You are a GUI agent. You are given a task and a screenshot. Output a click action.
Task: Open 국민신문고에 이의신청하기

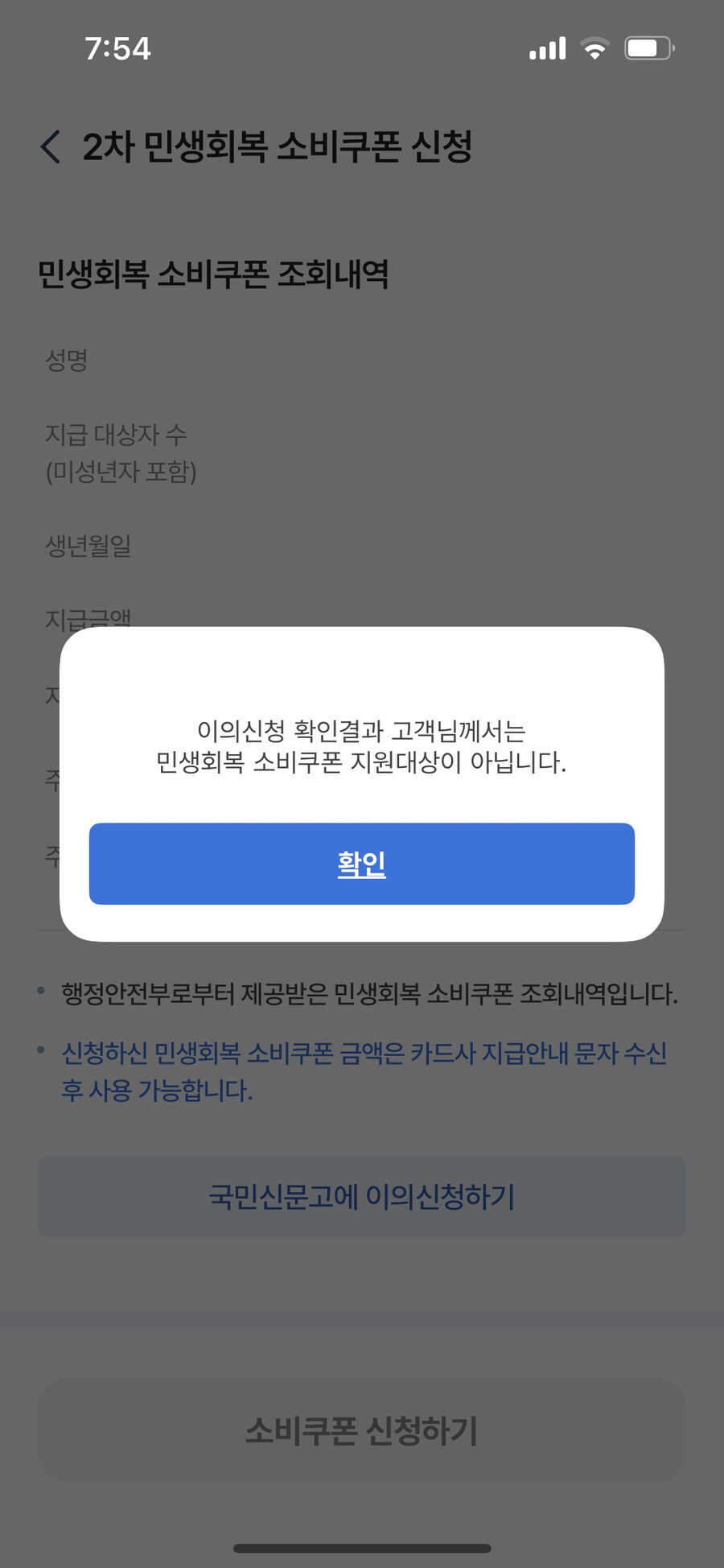(x=361, y=1196)
